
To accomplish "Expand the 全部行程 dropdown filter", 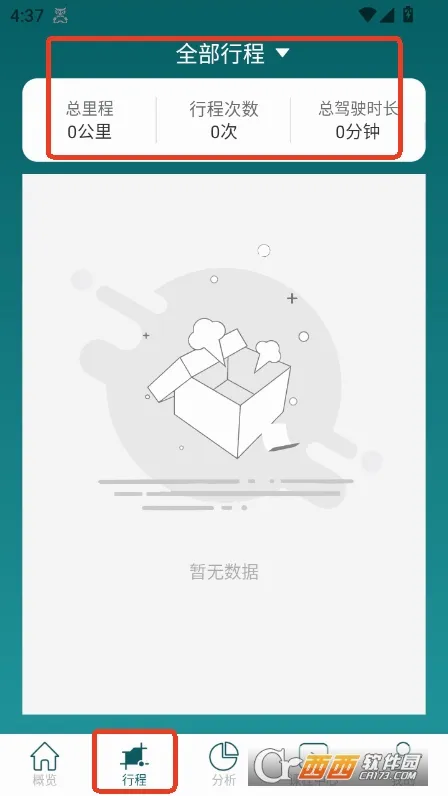I will tap(233, 54).
